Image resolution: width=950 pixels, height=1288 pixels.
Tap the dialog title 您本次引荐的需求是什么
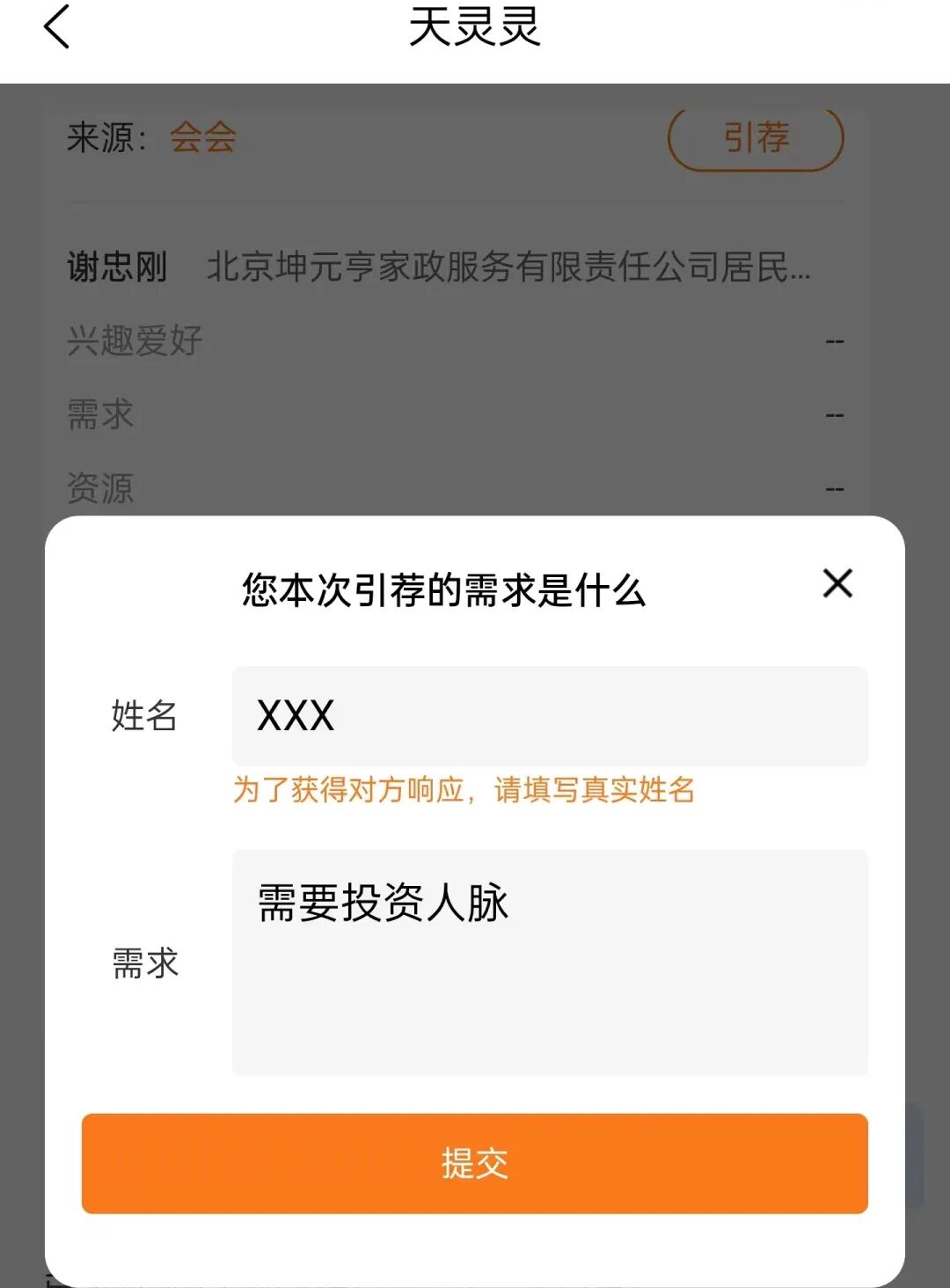pyautogui.click(x=442, y=591)
